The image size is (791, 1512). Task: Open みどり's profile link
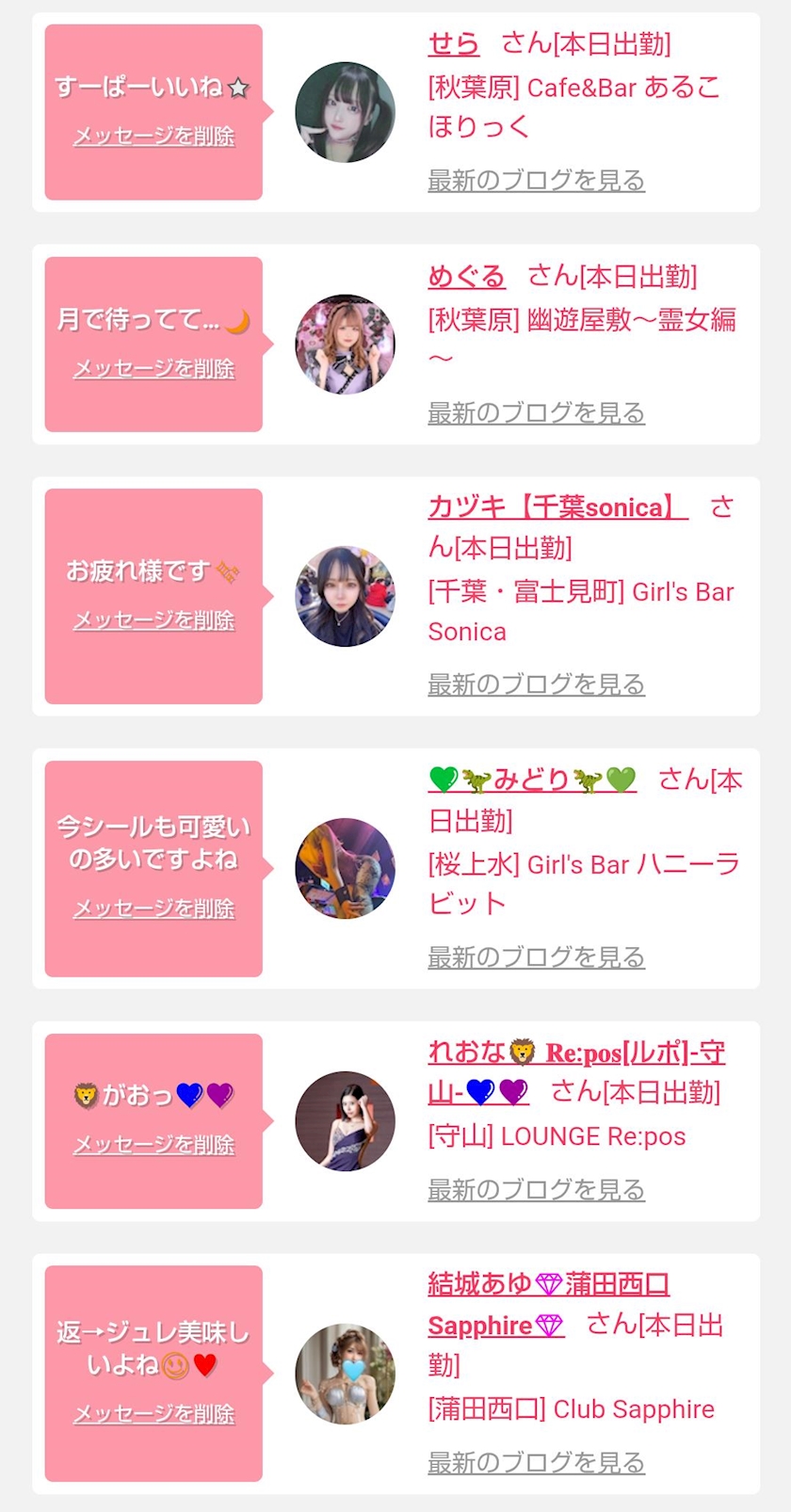(532, 780)
